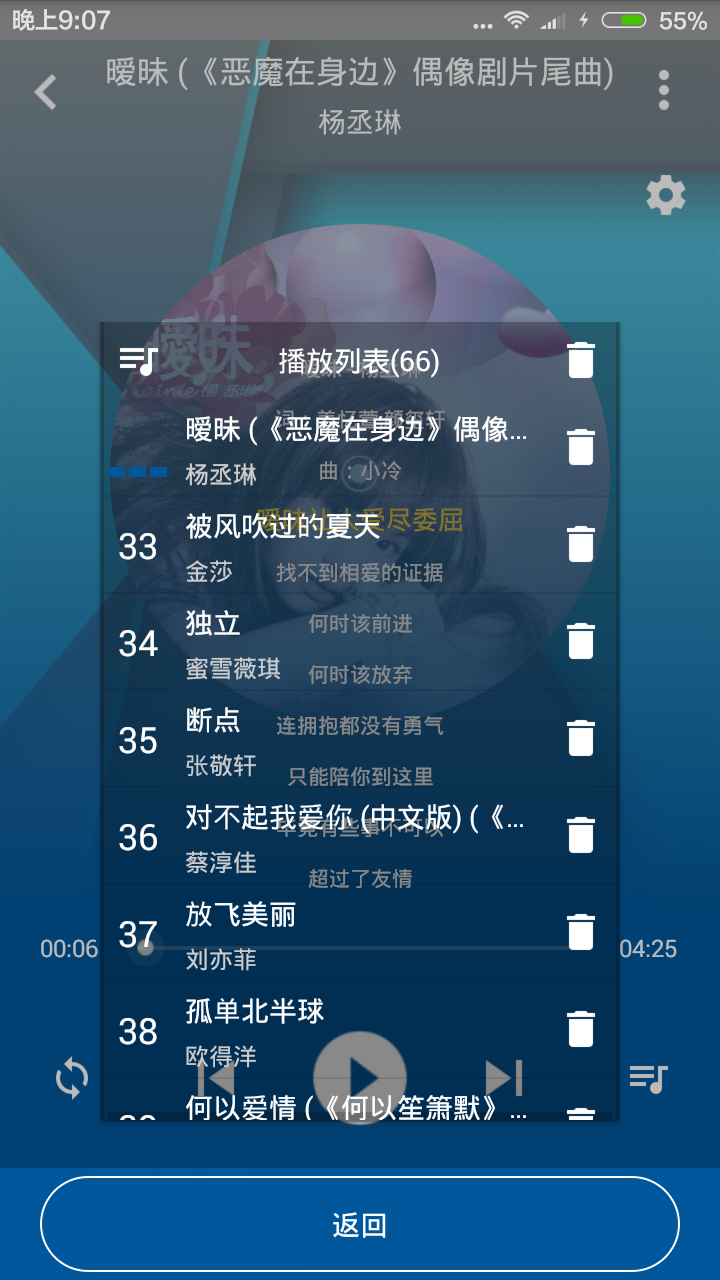The width and height of the screenshot is (720, 1280).
Task: Go back with the top-left arrow
Action: 46,92
